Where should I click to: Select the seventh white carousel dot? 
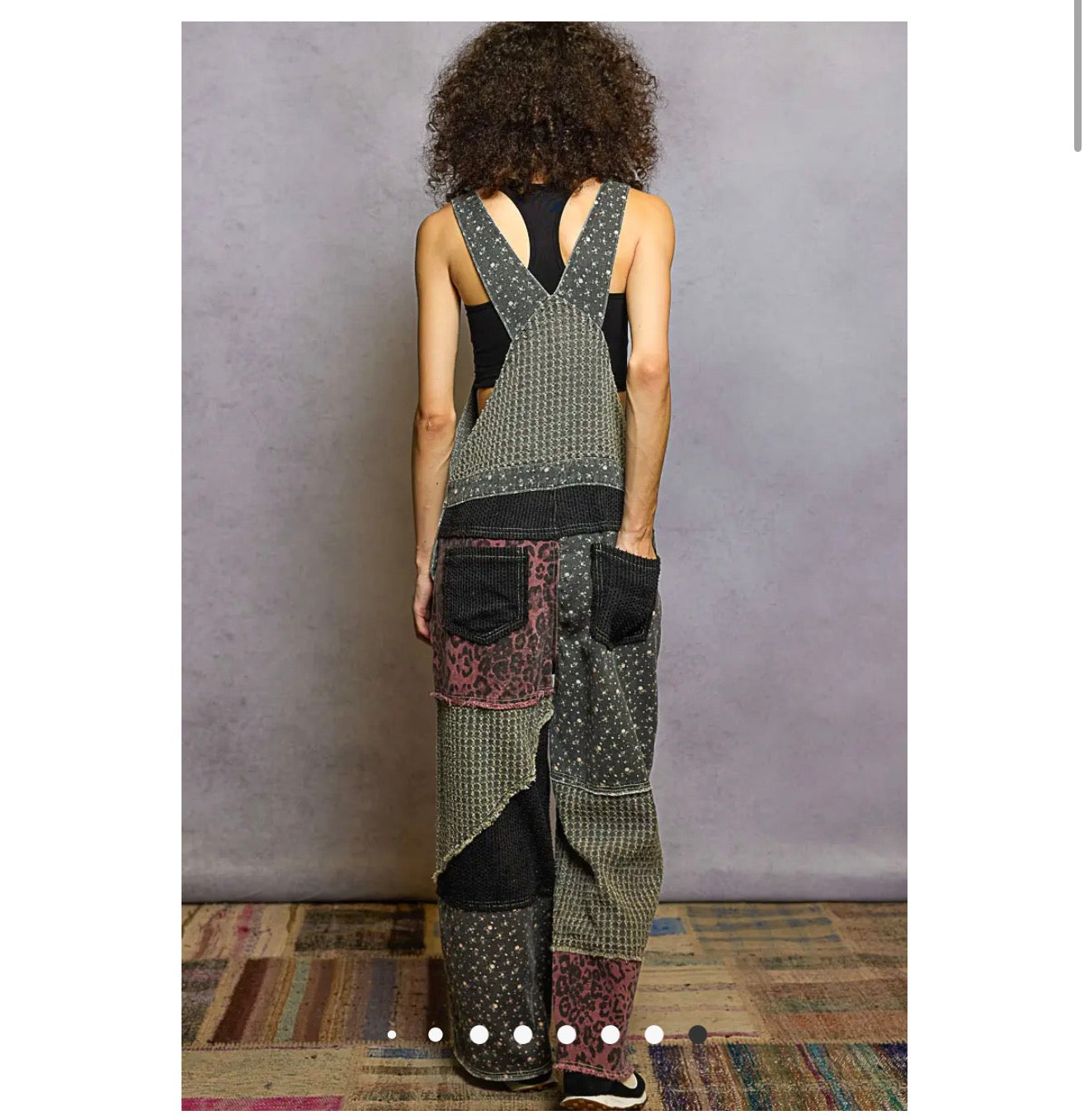653,1035
